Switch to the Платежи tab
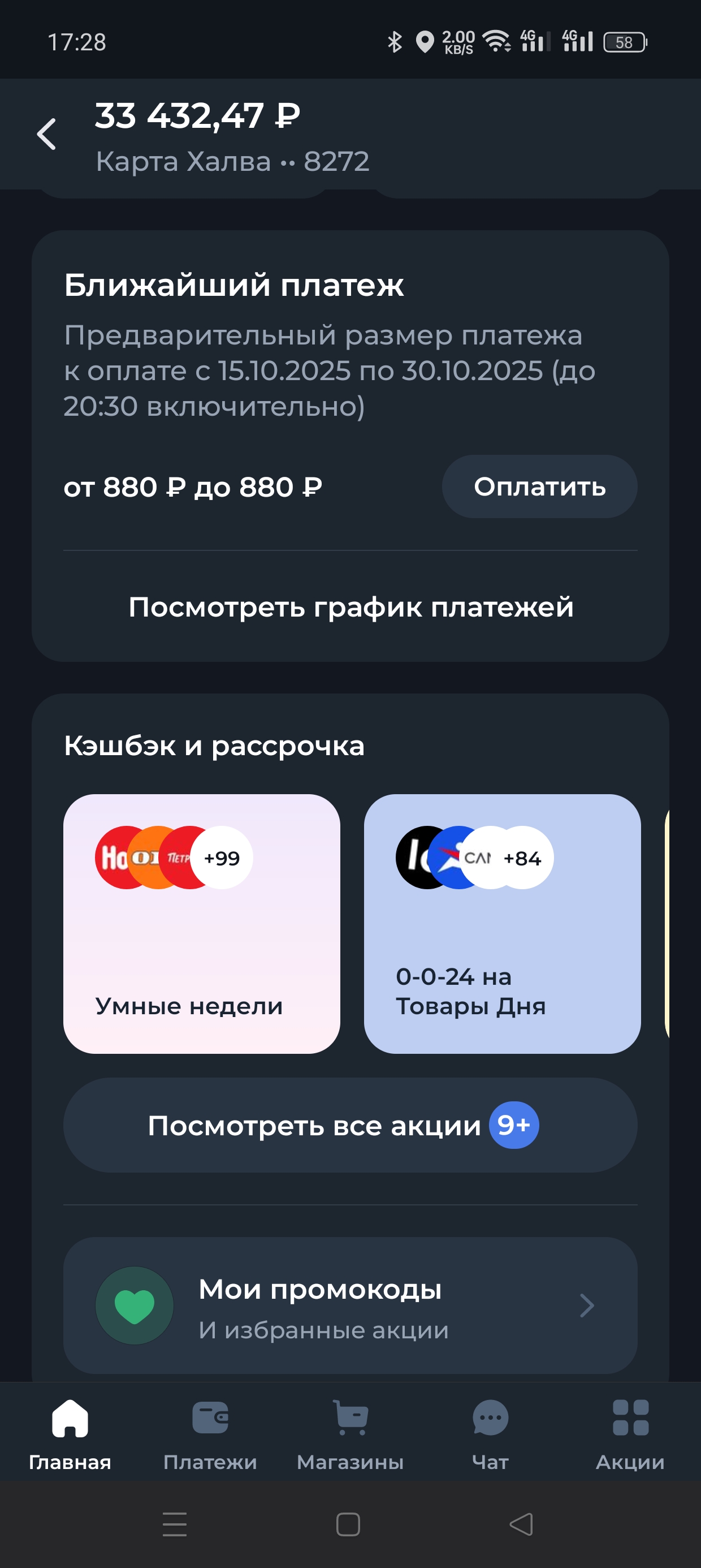The image size is (701, 1568). pos(210,1433)
